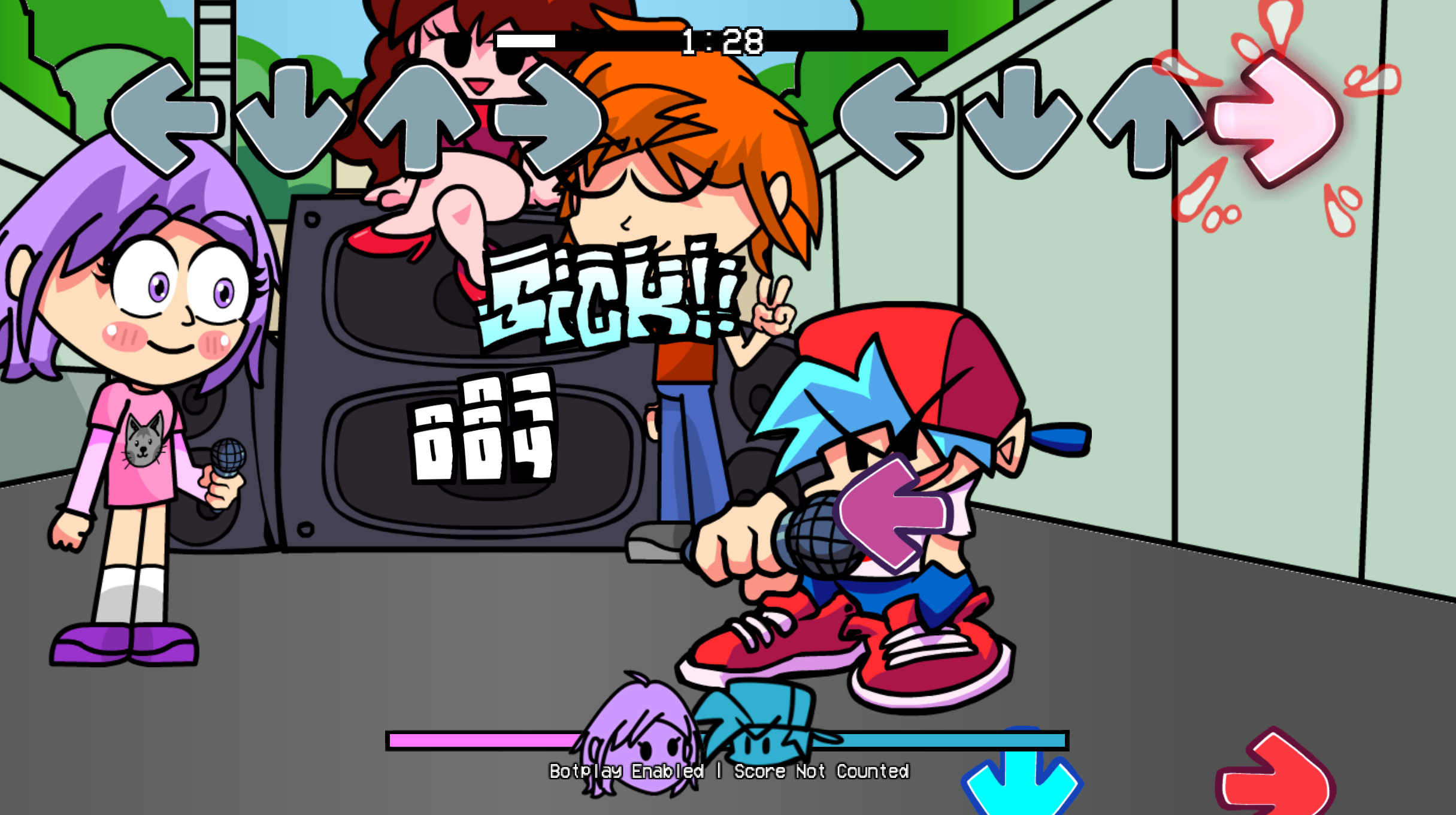Hit the player's left arrow receptor
The width and height of the screenshot is (1456, 815).
[894, 118]
